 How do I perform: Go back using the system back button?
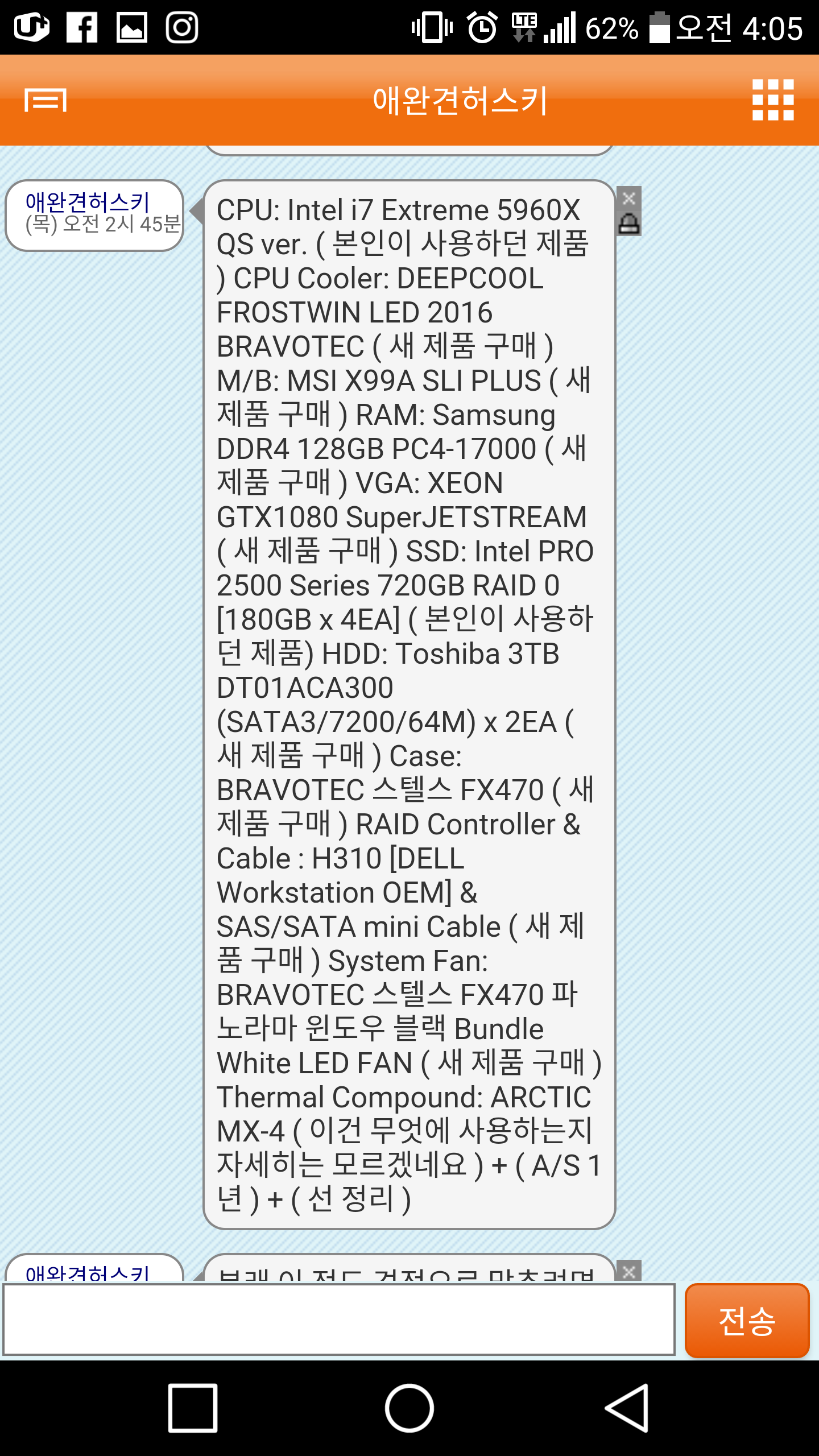click(627, 1408)
